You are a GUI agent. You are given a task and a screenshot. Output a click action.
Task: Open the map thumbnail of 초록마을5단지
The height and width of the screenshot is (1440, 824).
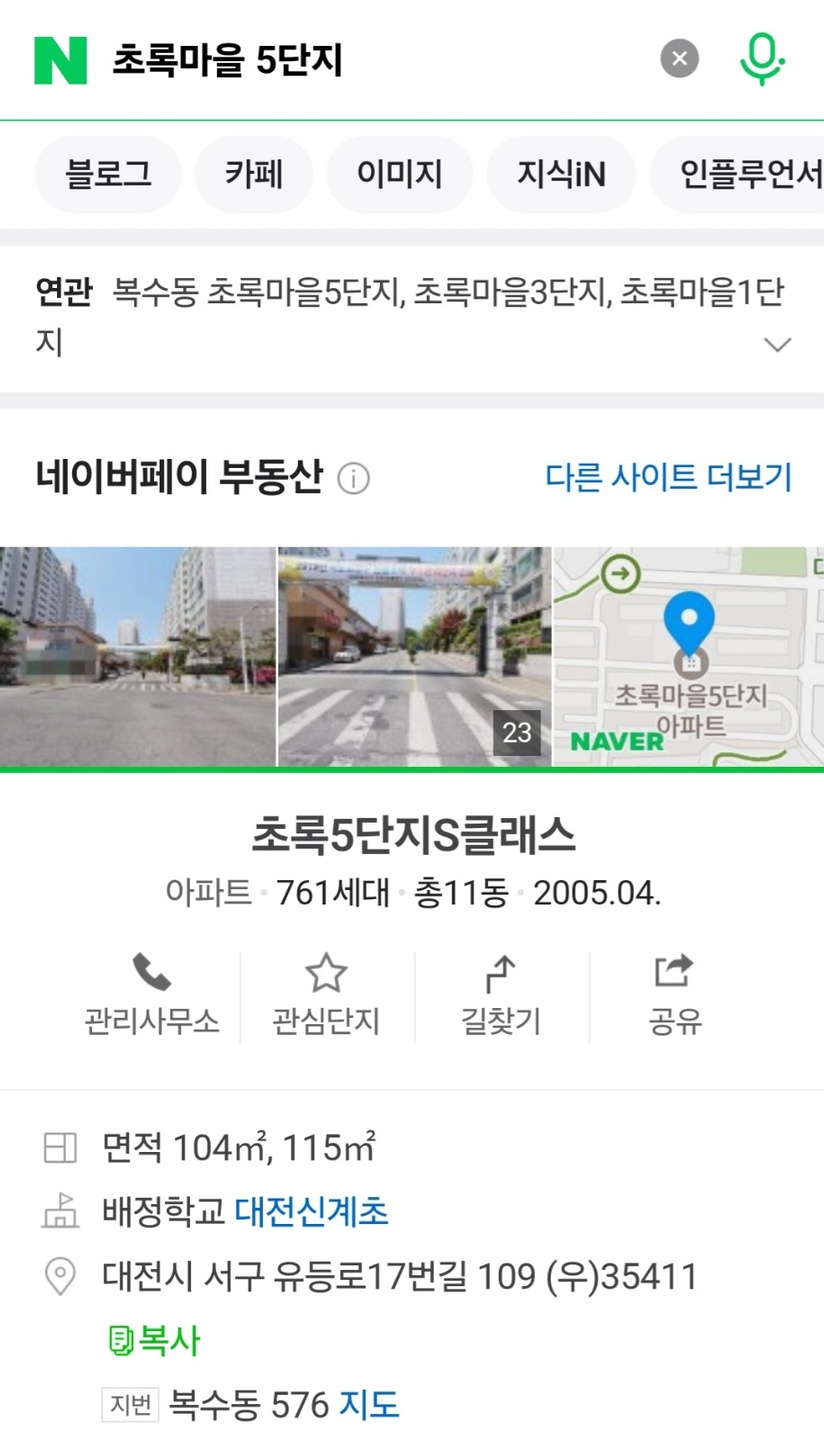pyautogui.click(x=688, y=656)
